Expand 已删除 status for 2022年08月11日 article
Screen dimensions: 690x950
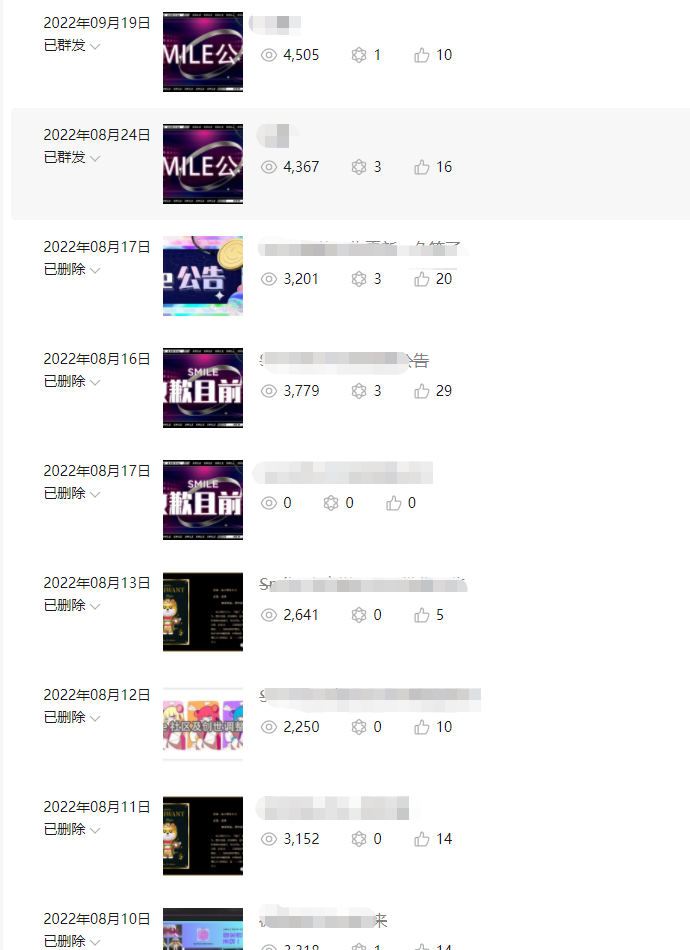[73, 830]
